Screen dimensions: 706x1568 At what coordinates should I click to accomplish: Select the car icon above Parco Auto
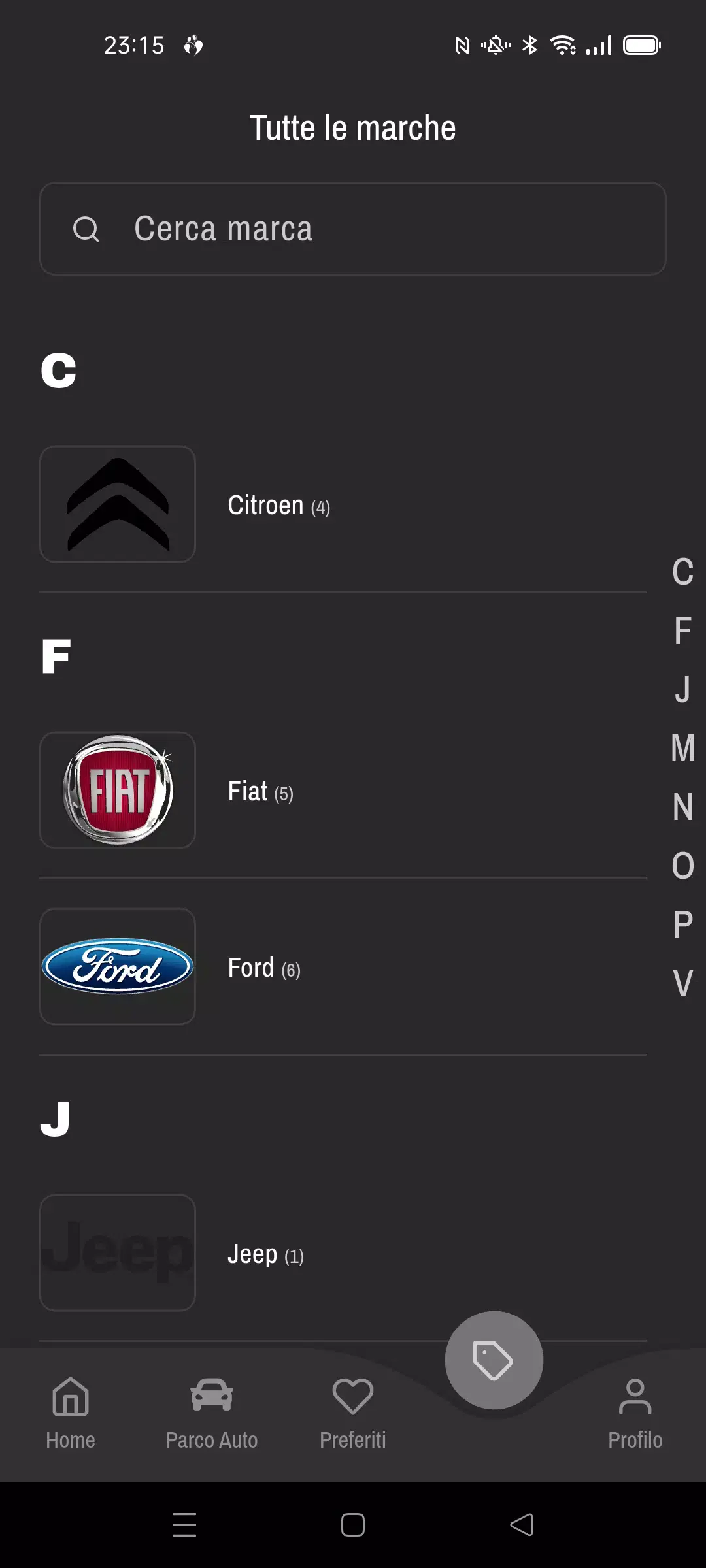pyautogui.click(x=211, y=1396)
